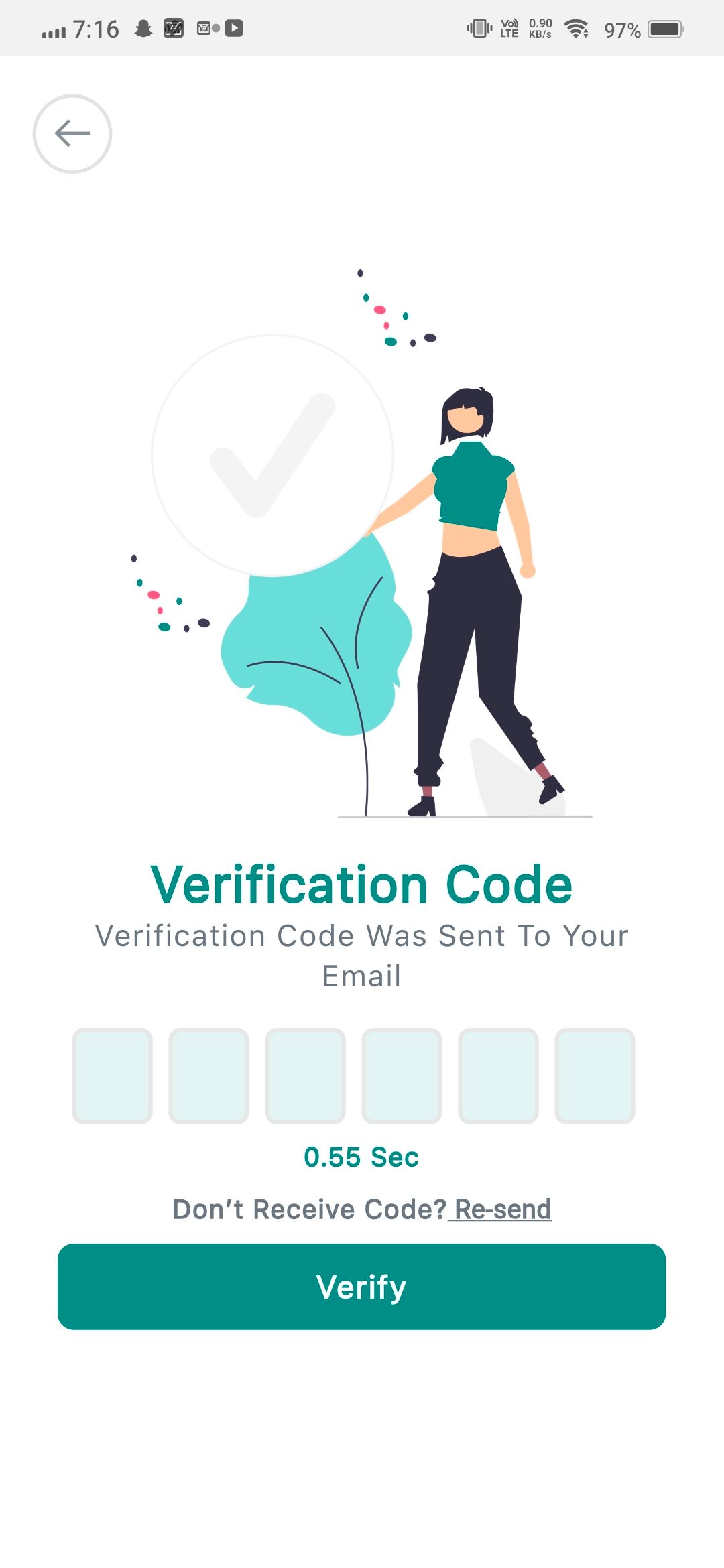Focus the sixth code digit box
724x1568 pixels.
coord(595,1075)
